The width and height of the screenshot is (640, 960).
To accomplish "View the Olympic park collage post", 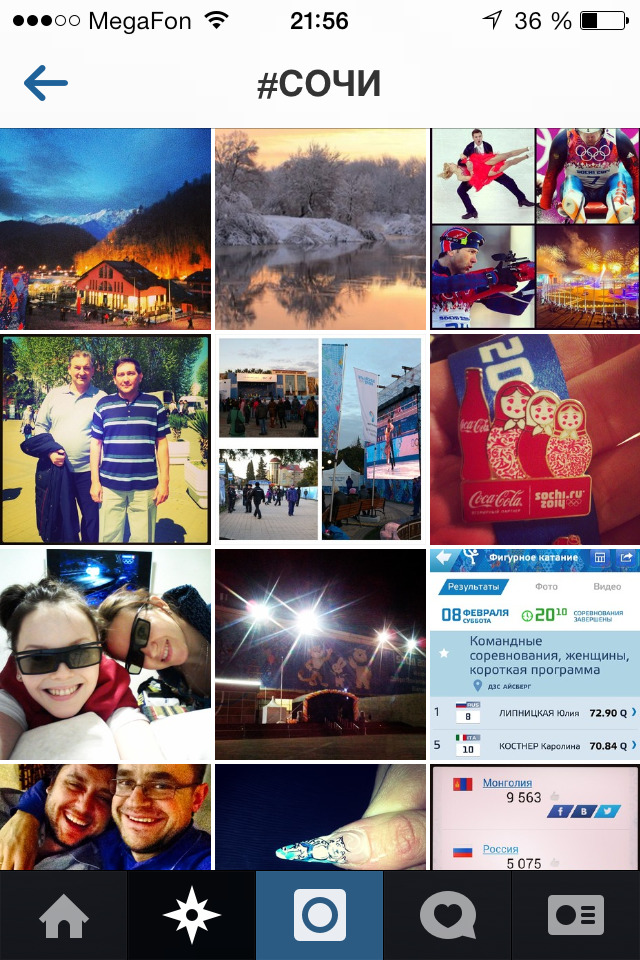I will point(320,440).
